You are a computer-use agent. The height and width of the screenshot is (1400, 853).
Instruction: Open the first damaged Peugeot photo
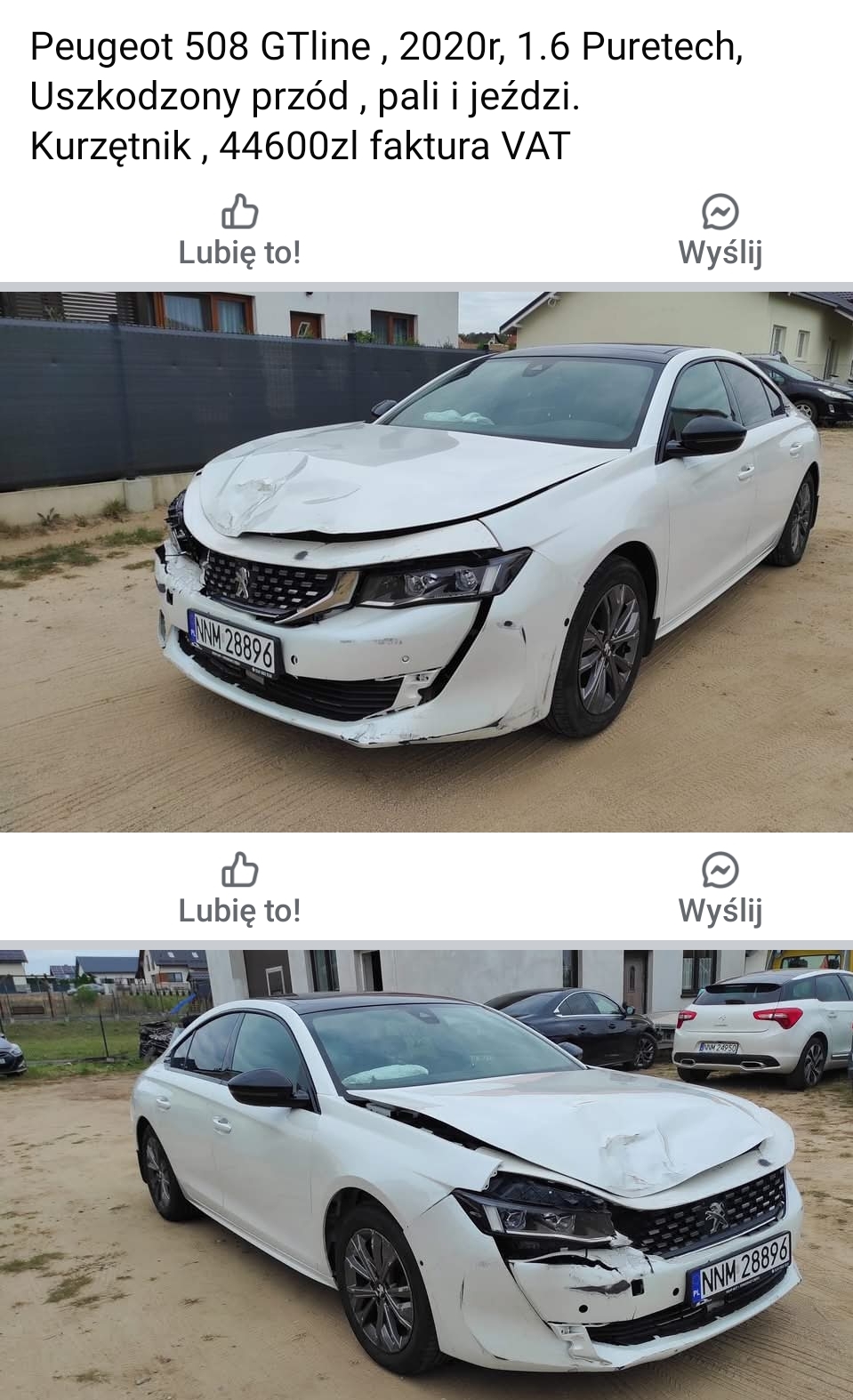(x=426, y=561)
